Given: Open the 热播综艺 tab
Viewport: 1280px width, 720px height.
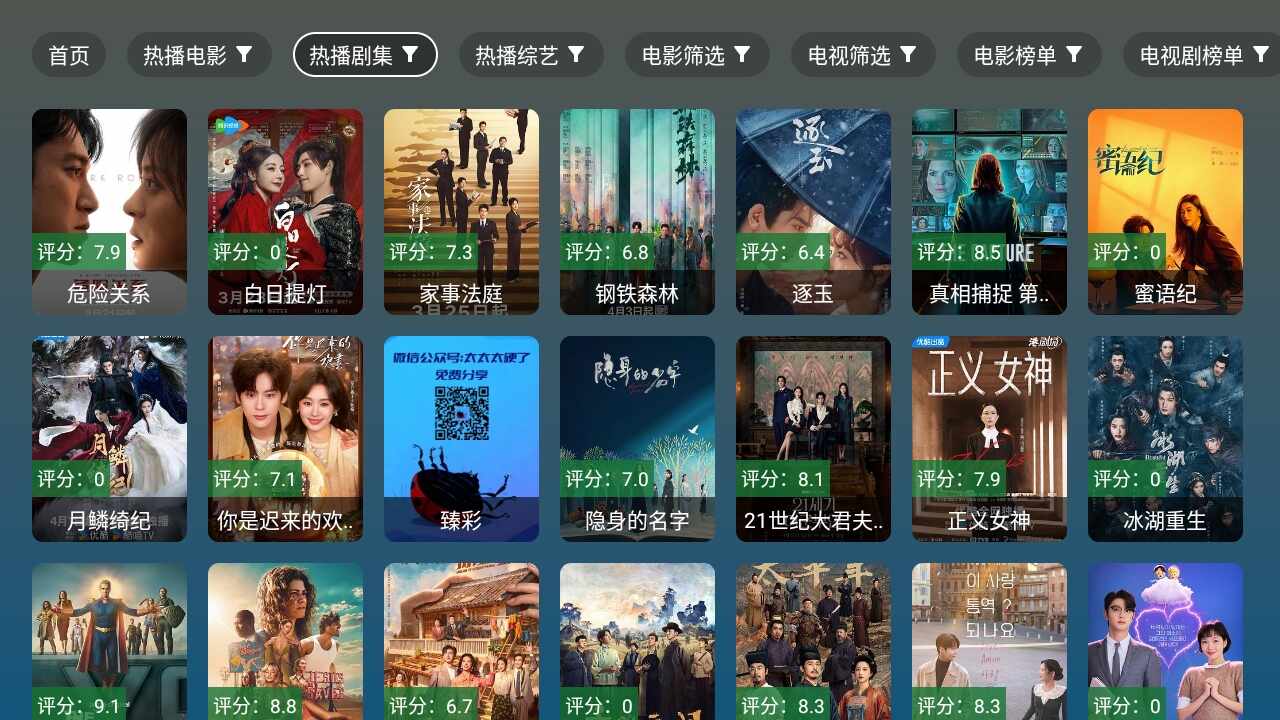Looking at the screenshot, I should (531, 55).
